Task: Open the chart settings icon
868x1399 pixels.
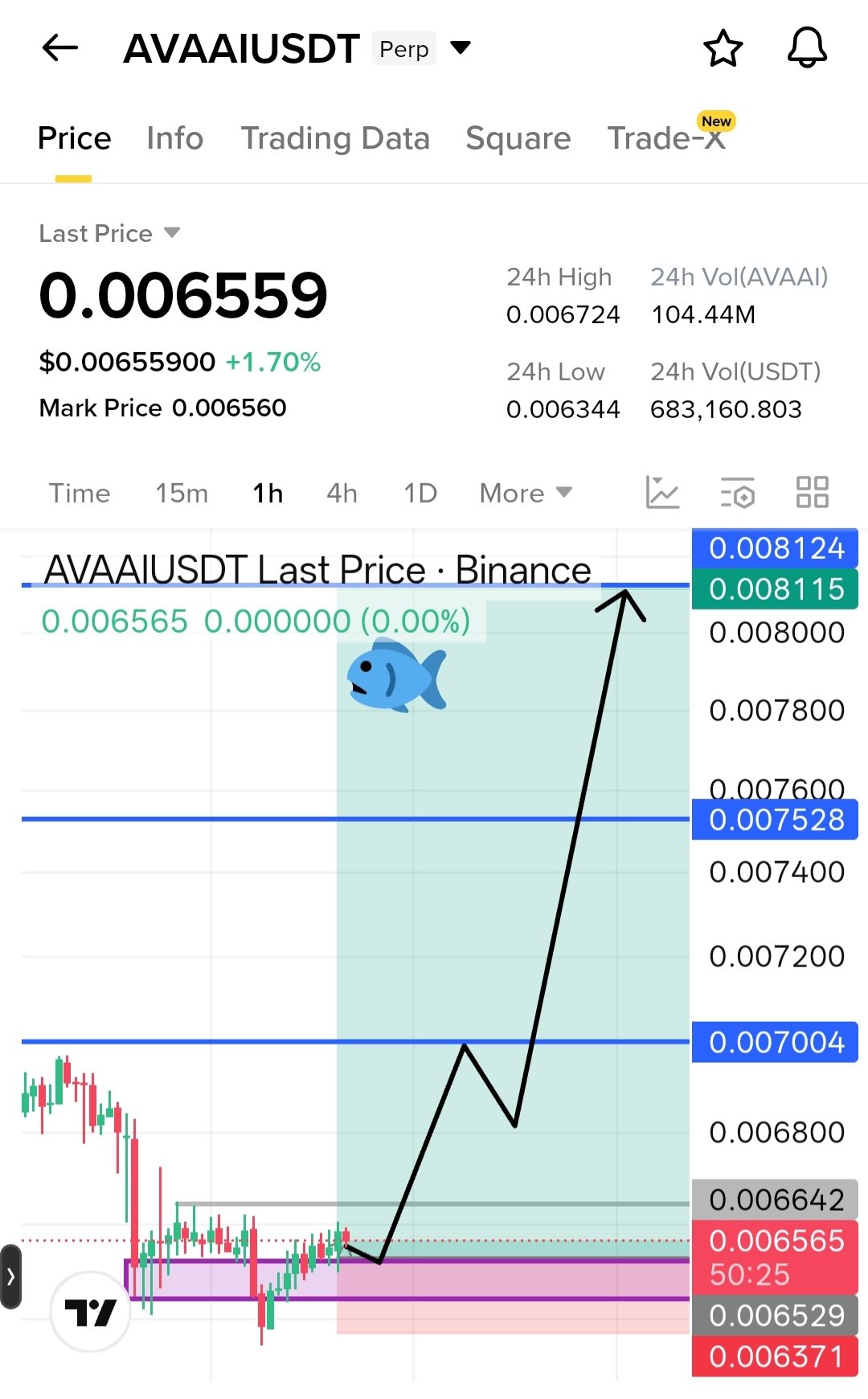Action: pos(737,492)
